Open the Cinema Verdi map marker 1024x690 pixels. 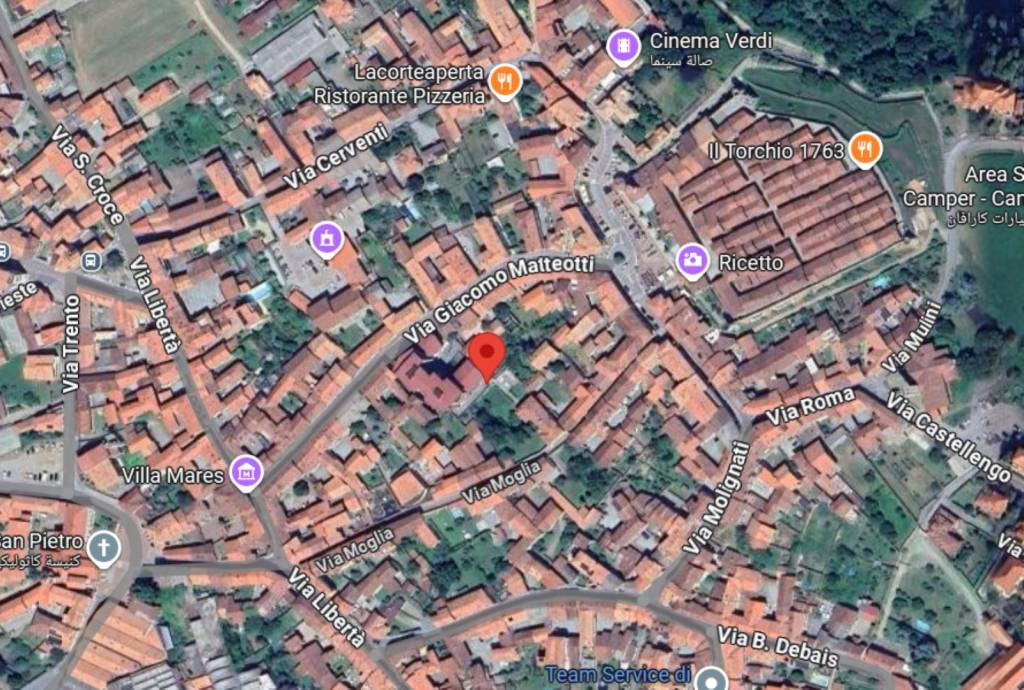(x=624, y=46)
